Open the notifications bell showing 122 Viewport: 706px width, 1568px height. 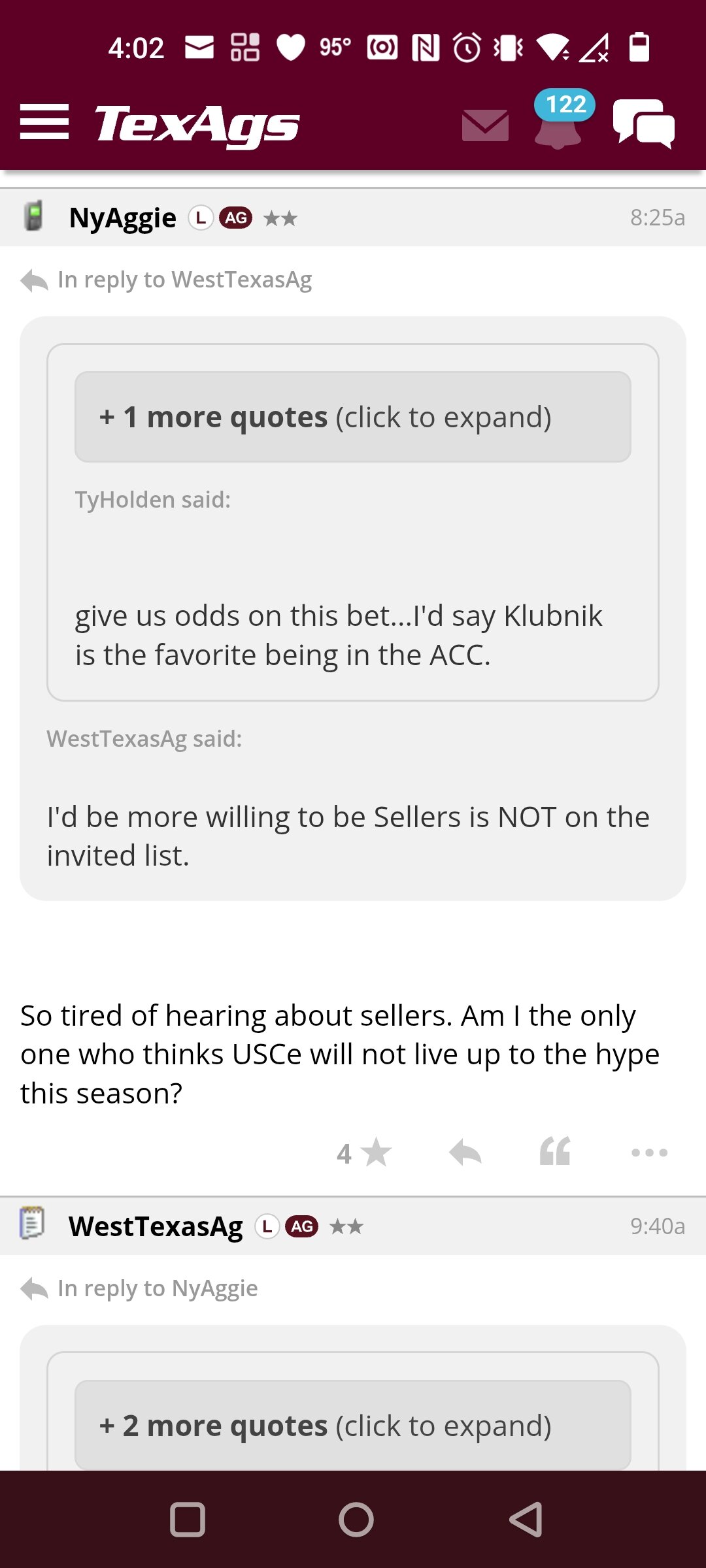558,120
